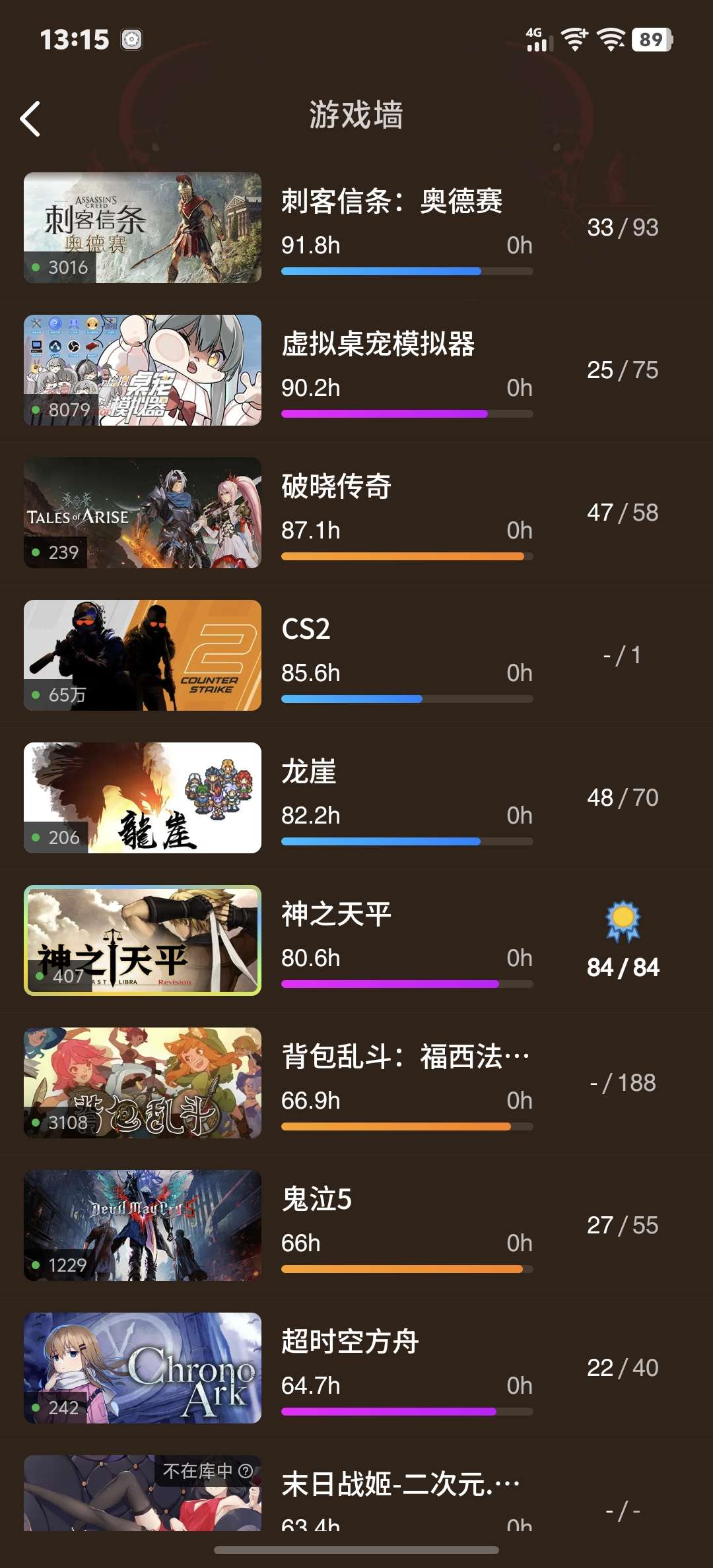Open the 神之天平 game entry

[337, 914]
